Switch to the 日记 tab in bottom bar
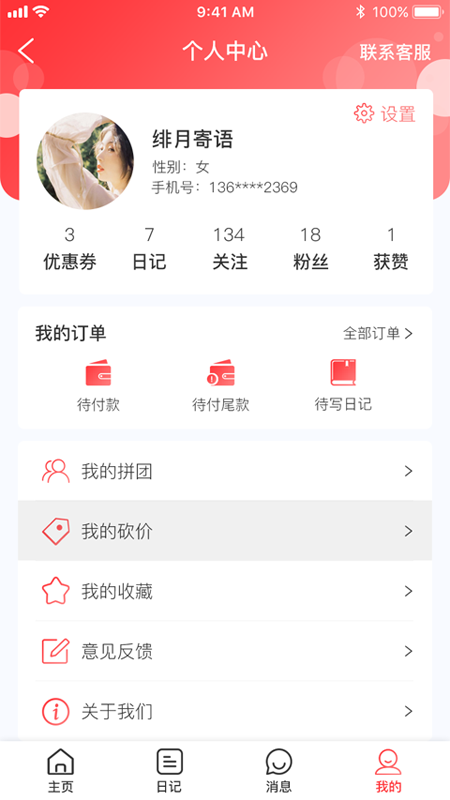The image size is (450, 800). tap(169, 770)
